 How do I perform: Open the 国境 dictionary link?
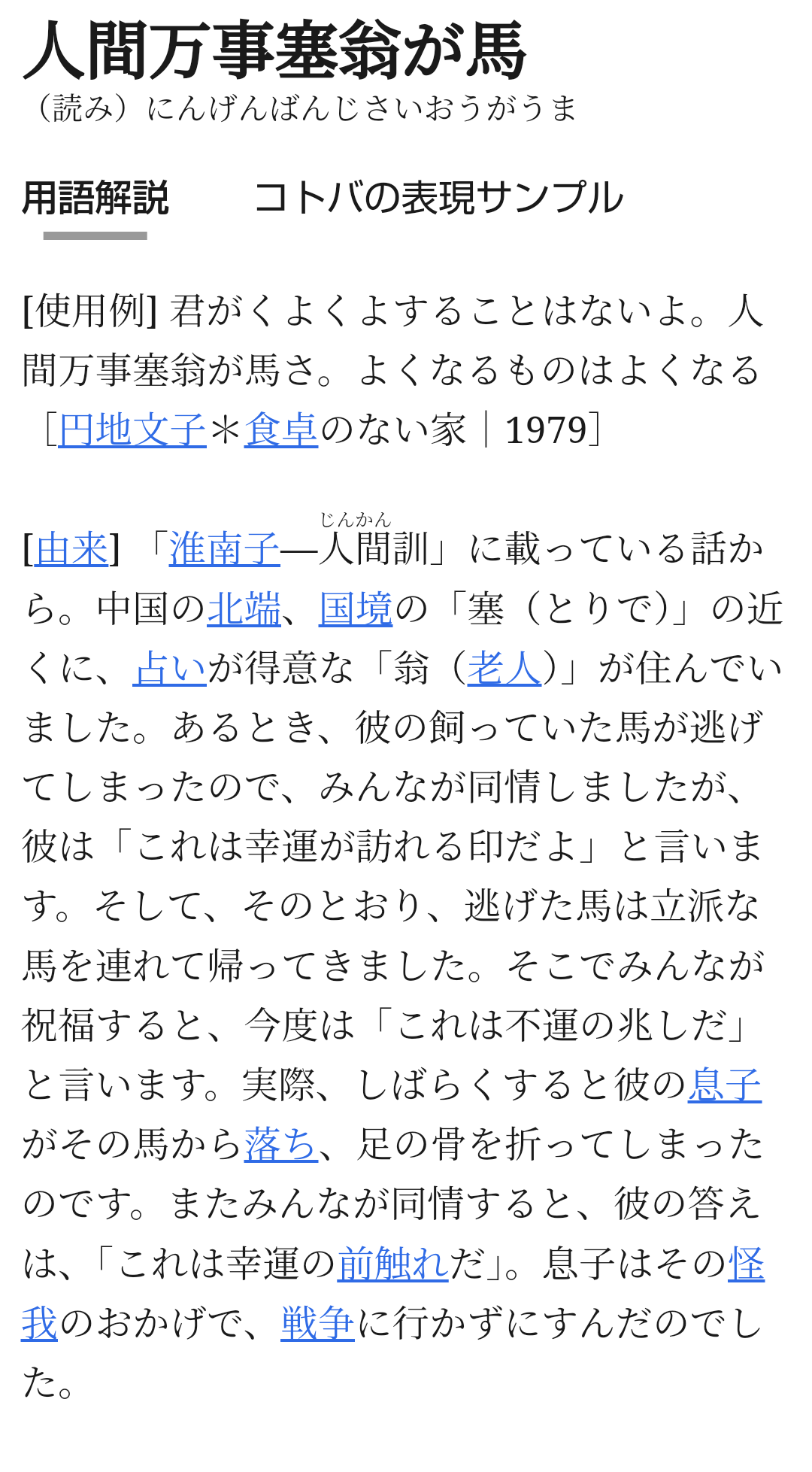coord(356,611)
